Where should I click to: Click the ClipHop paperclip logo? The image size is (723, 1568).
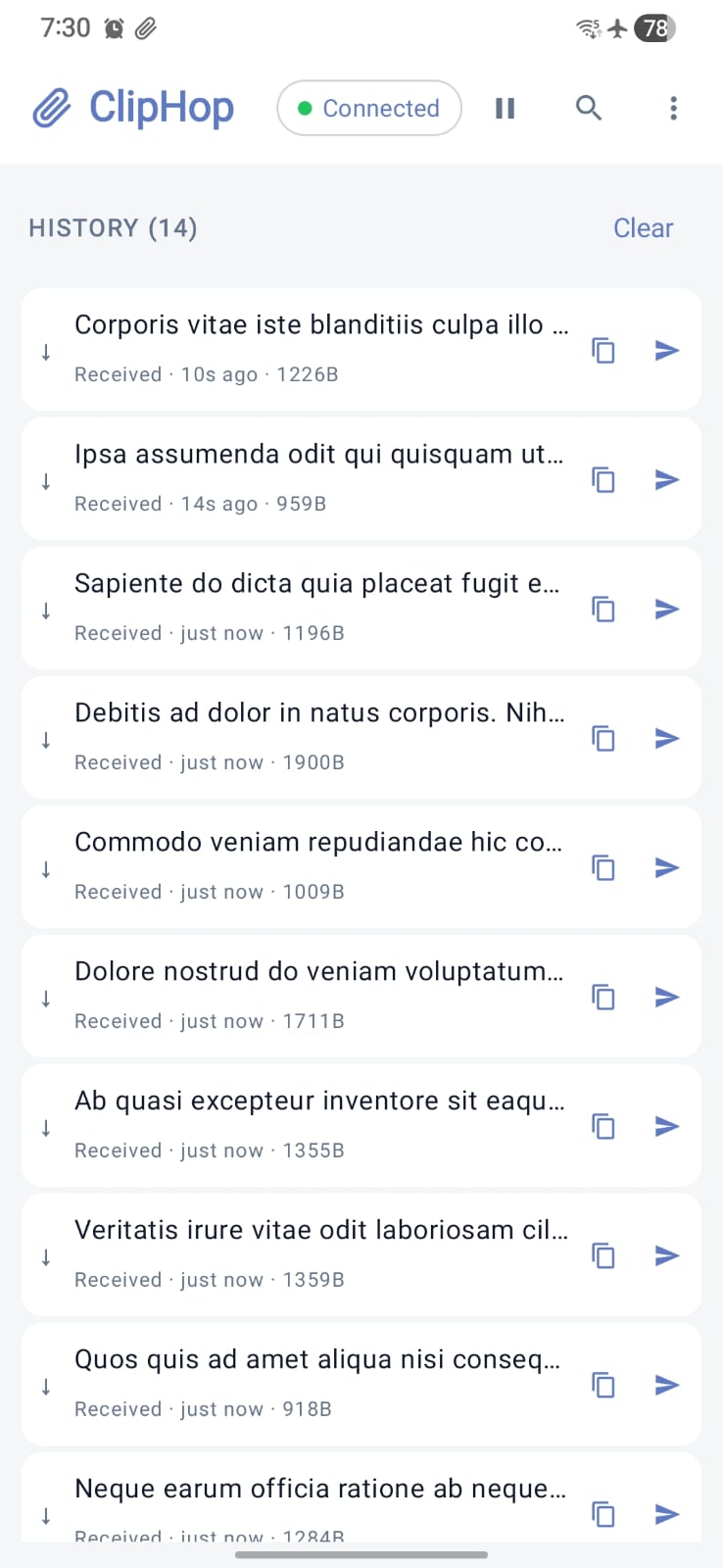(x=52, y=106)
